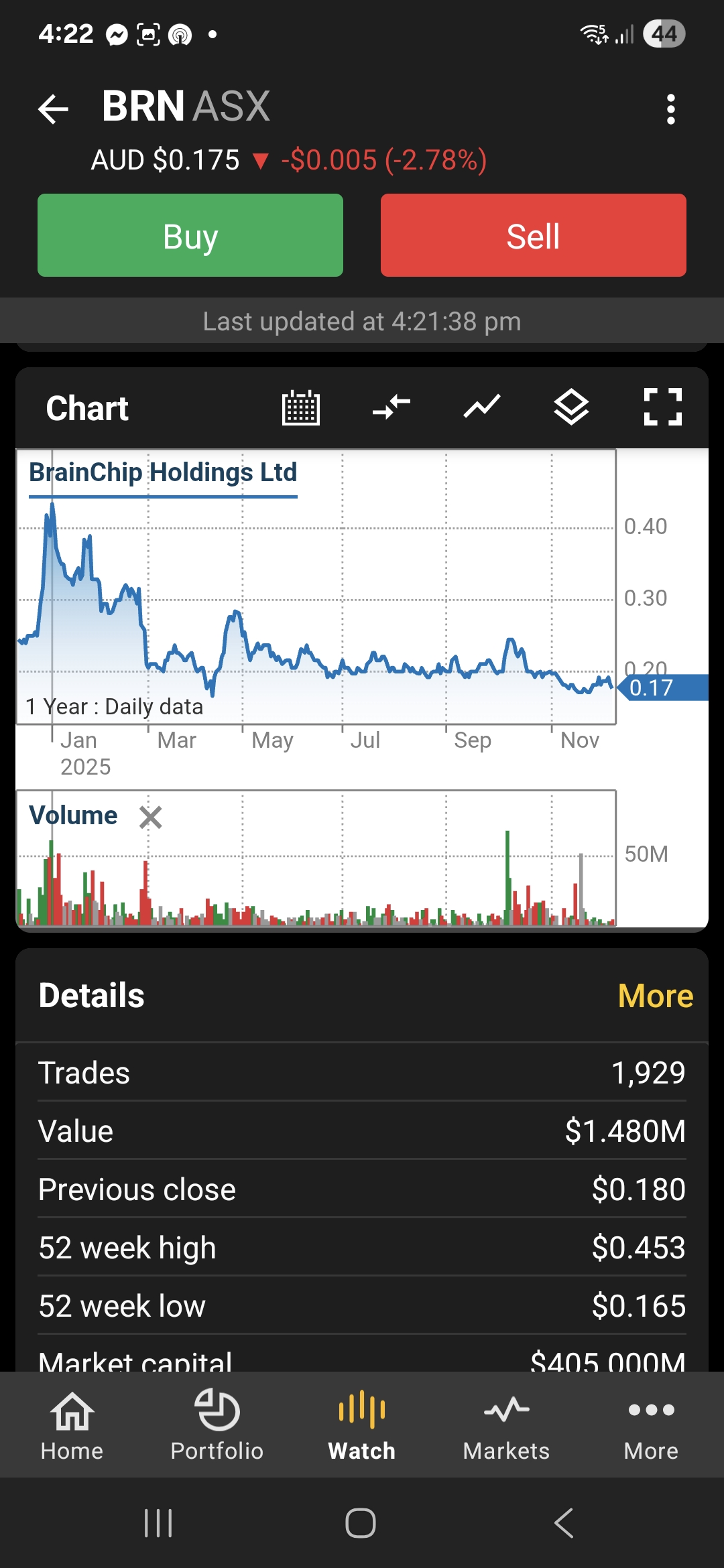Switch to the Home tab
Screen dimensions: 724x1568
(x=72, y=1425)
